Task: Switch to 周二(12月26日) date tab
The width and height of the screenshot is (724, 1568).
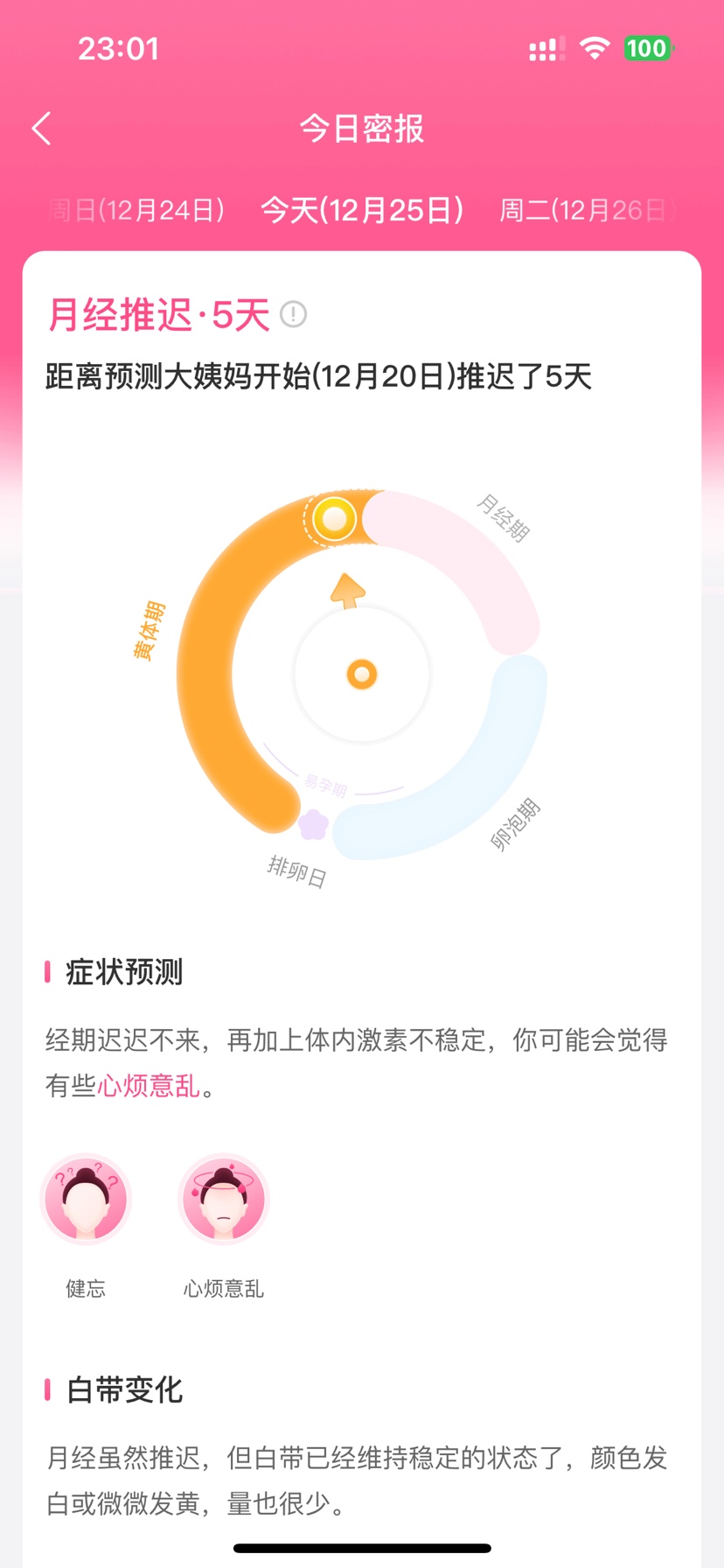Action: (x=588, y=211)
